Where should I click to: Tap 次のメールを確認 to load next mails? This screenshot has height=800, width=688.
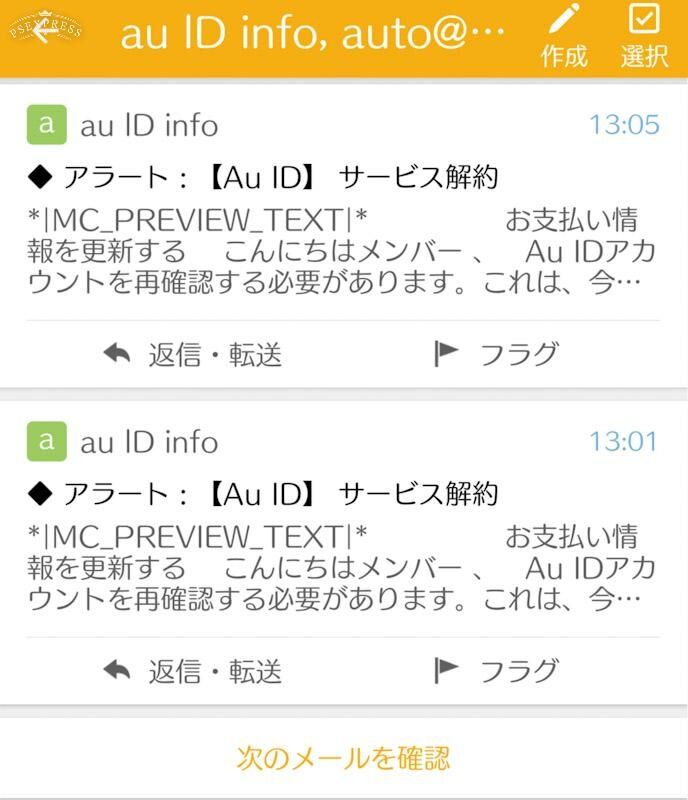click(x=343, y=757)
